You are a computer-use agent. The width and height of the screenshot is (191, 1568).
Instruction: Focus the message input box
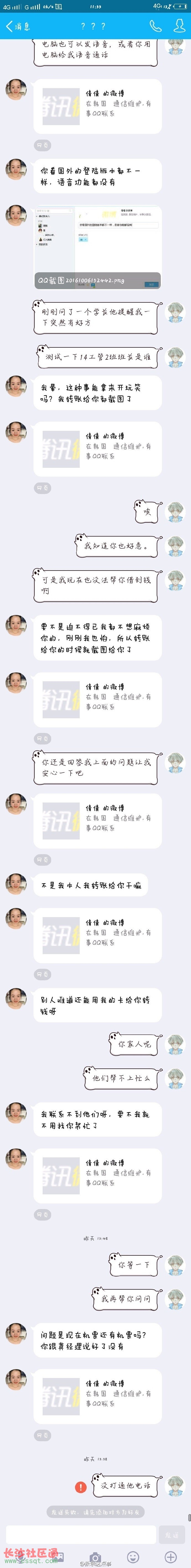coord(79,1535)
